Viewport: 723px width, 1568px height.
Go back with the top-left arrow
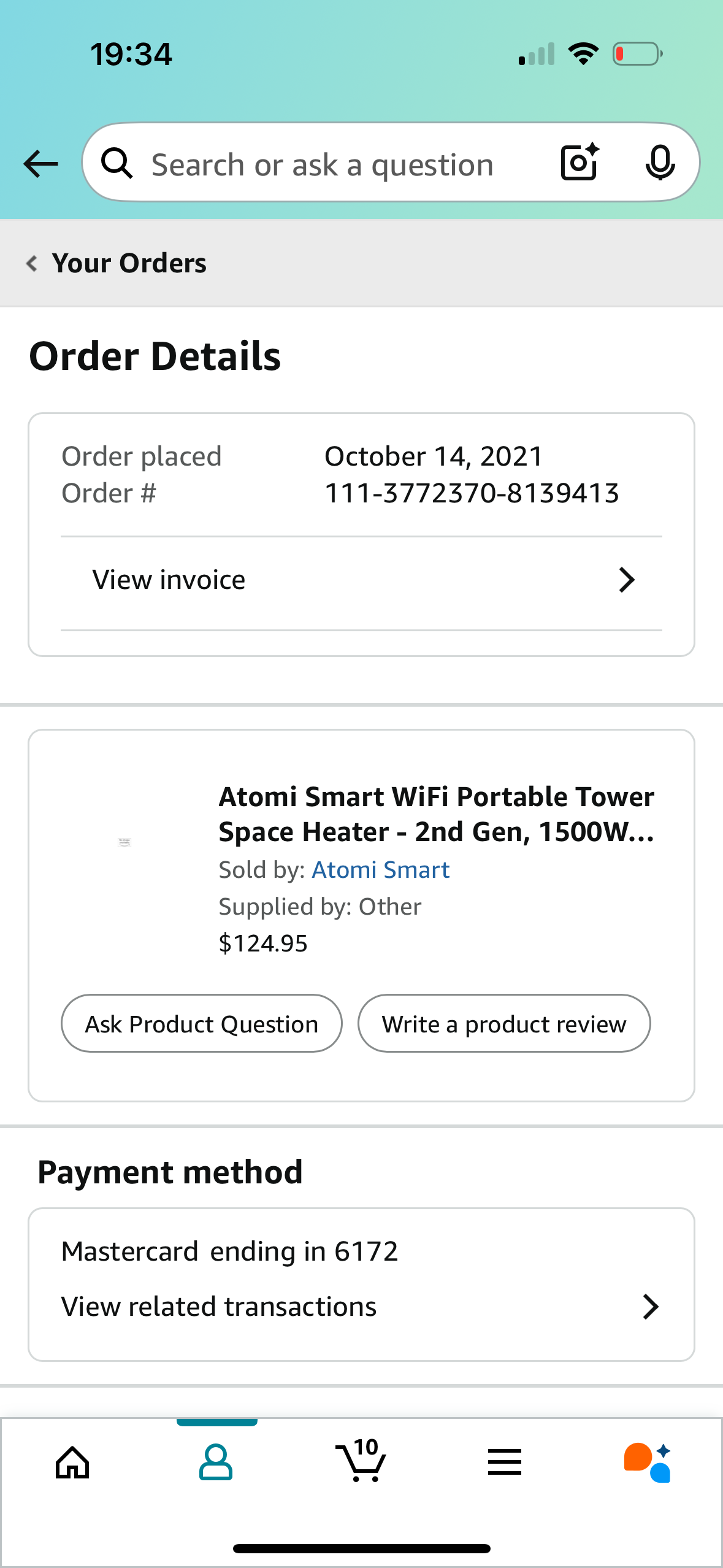(x=40, y=164)
